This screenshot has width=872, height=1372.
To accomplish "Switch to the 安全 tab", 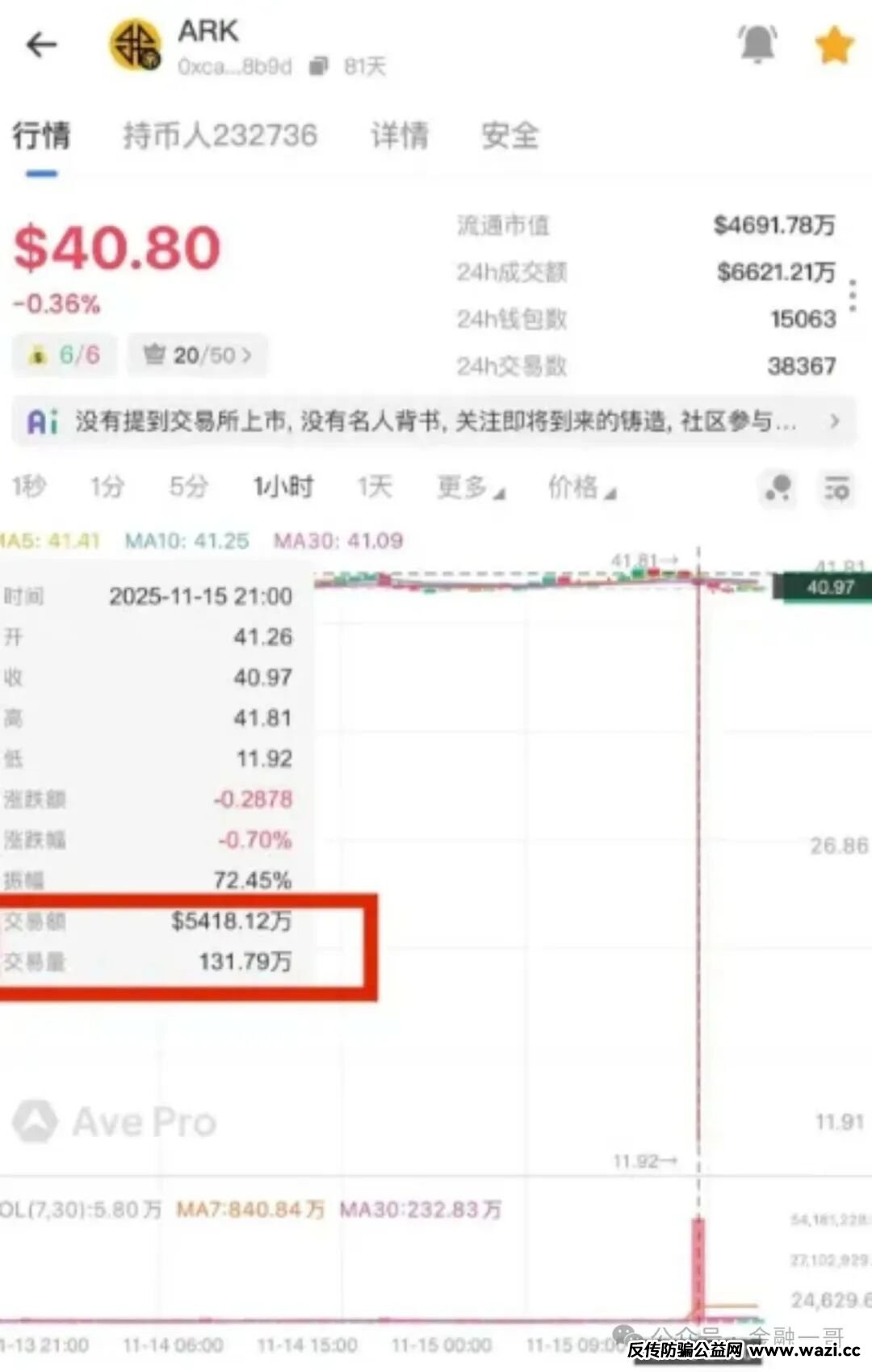I will (x=509, y=136).
